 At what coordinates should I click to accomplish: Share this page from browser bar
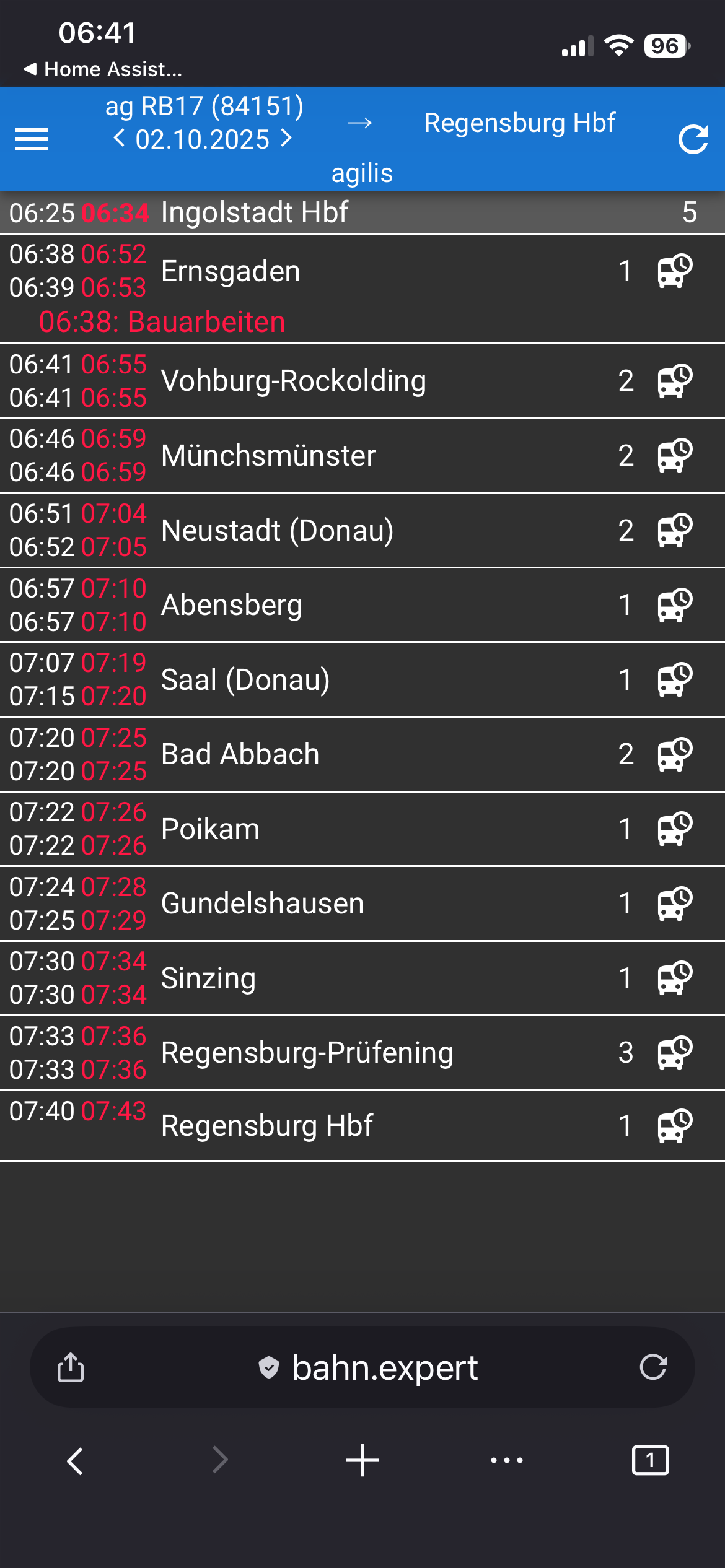point(71,1368)
